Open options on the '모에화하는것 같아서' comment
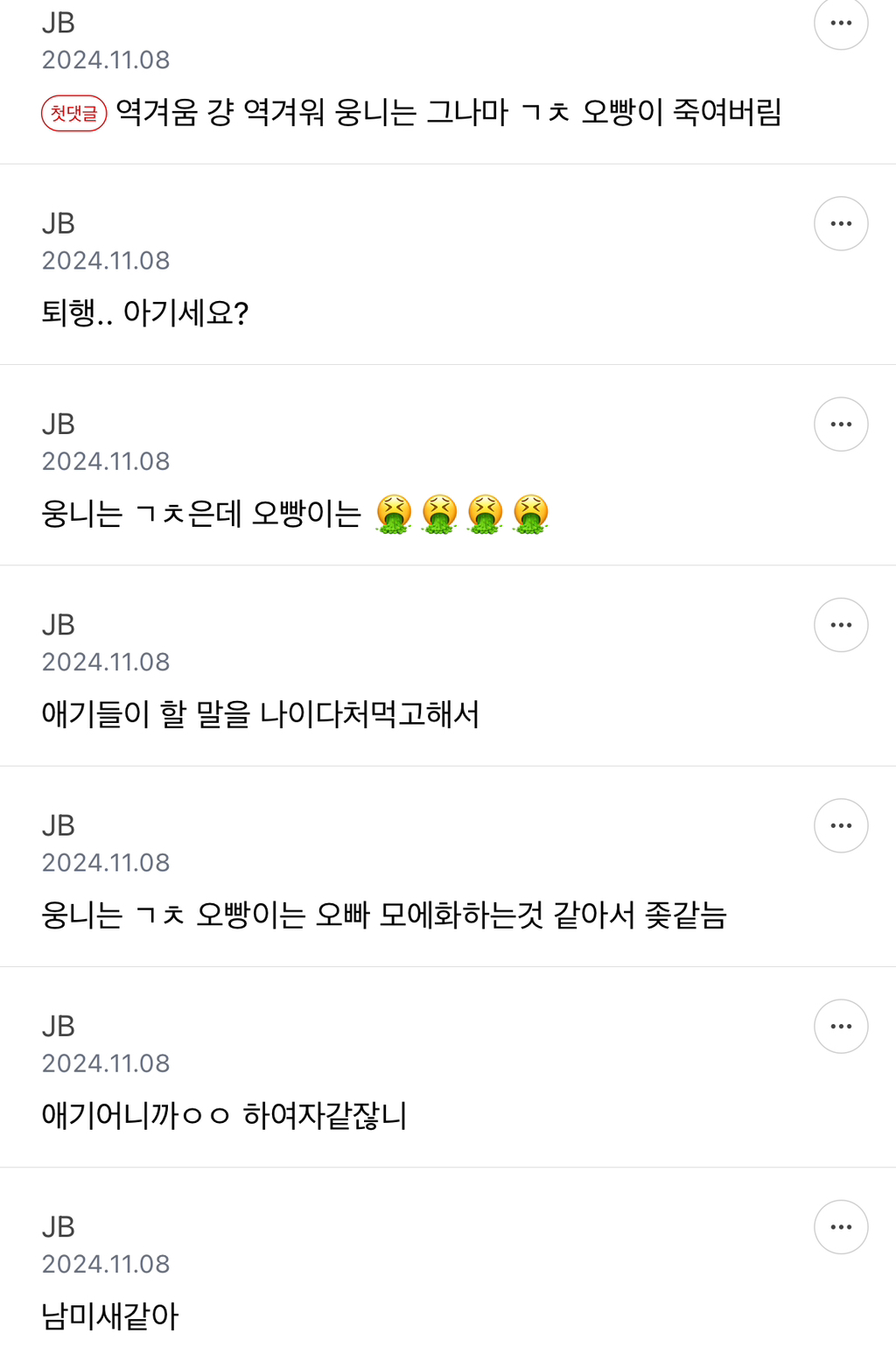This screenshot has height=1354, width=896. [x=840, y=824]
